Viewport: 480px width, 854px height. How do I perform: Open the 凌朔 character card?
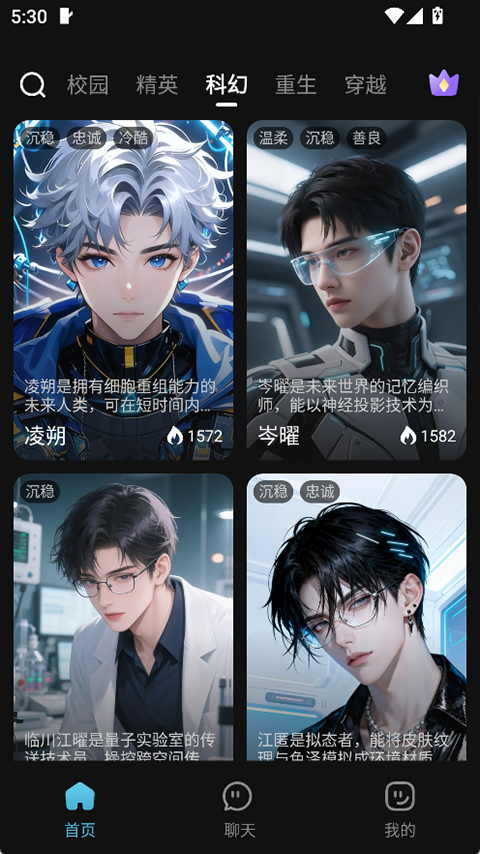(124, 290)
